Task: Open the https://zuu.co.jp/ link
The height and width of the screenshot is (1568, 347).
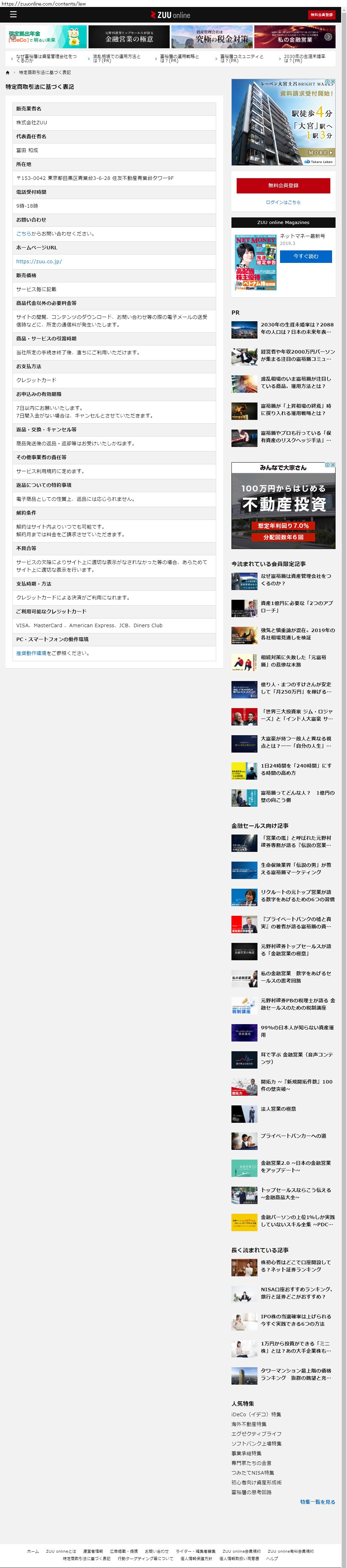Action: tap(39, 262)
